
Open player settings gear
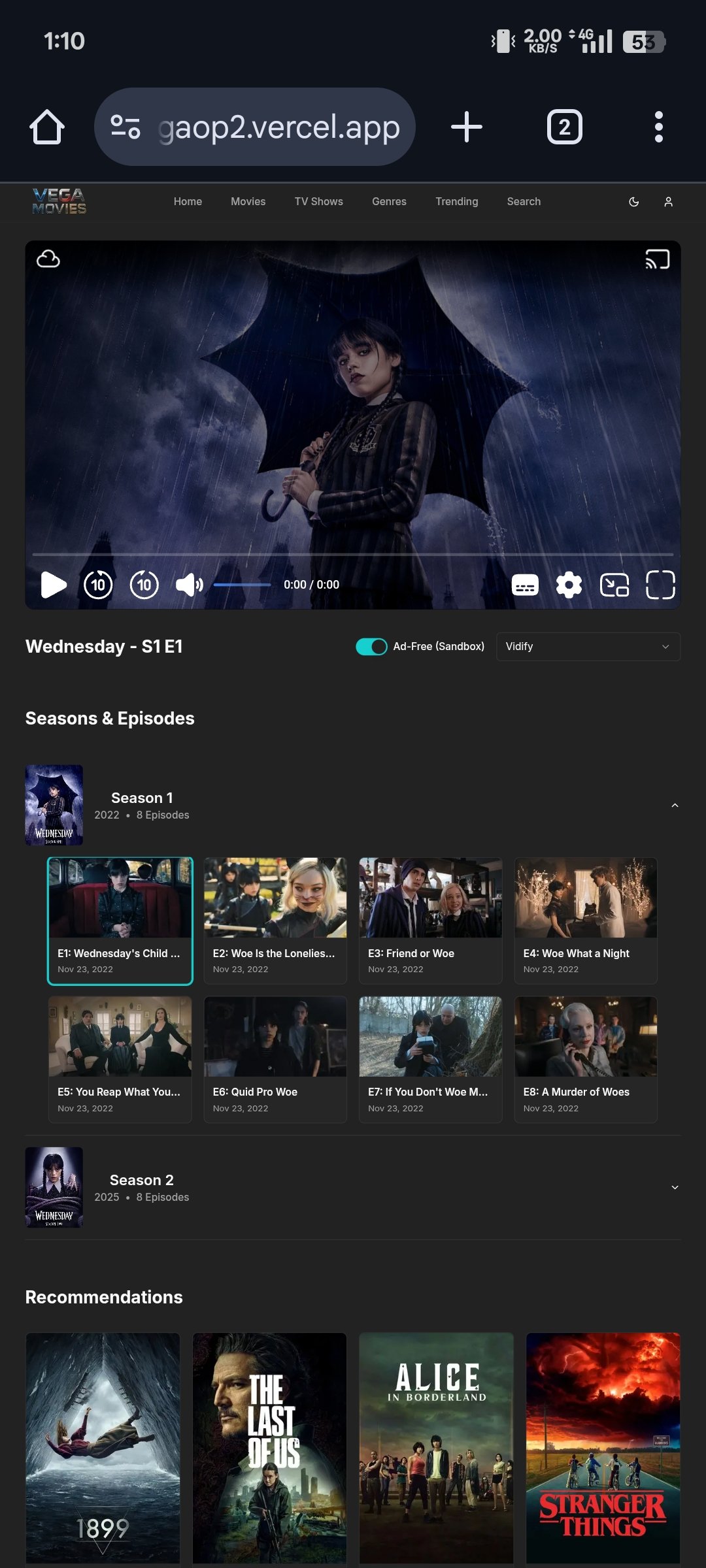(569, 585)
